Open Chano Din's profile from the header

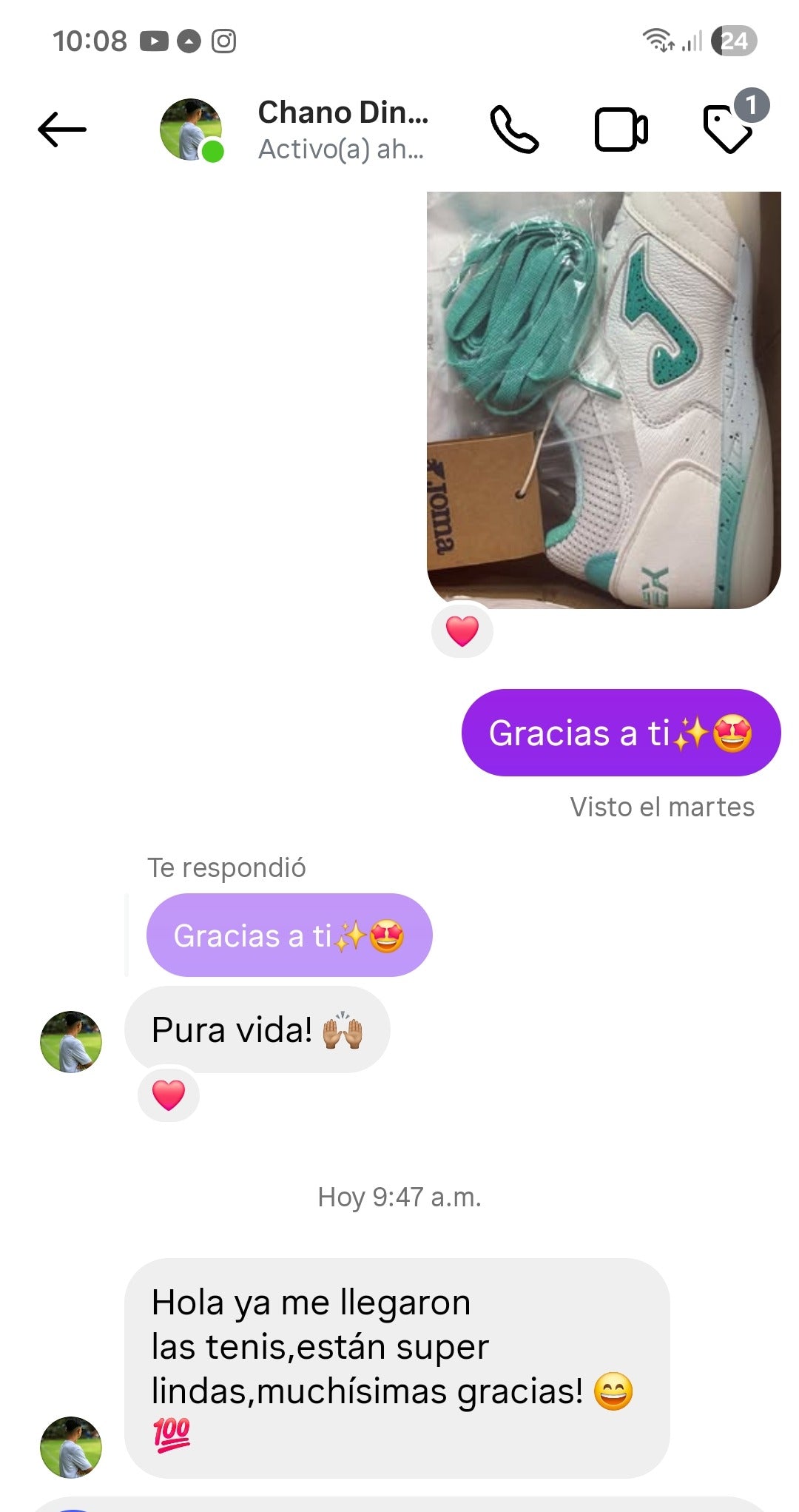(342, 130)
